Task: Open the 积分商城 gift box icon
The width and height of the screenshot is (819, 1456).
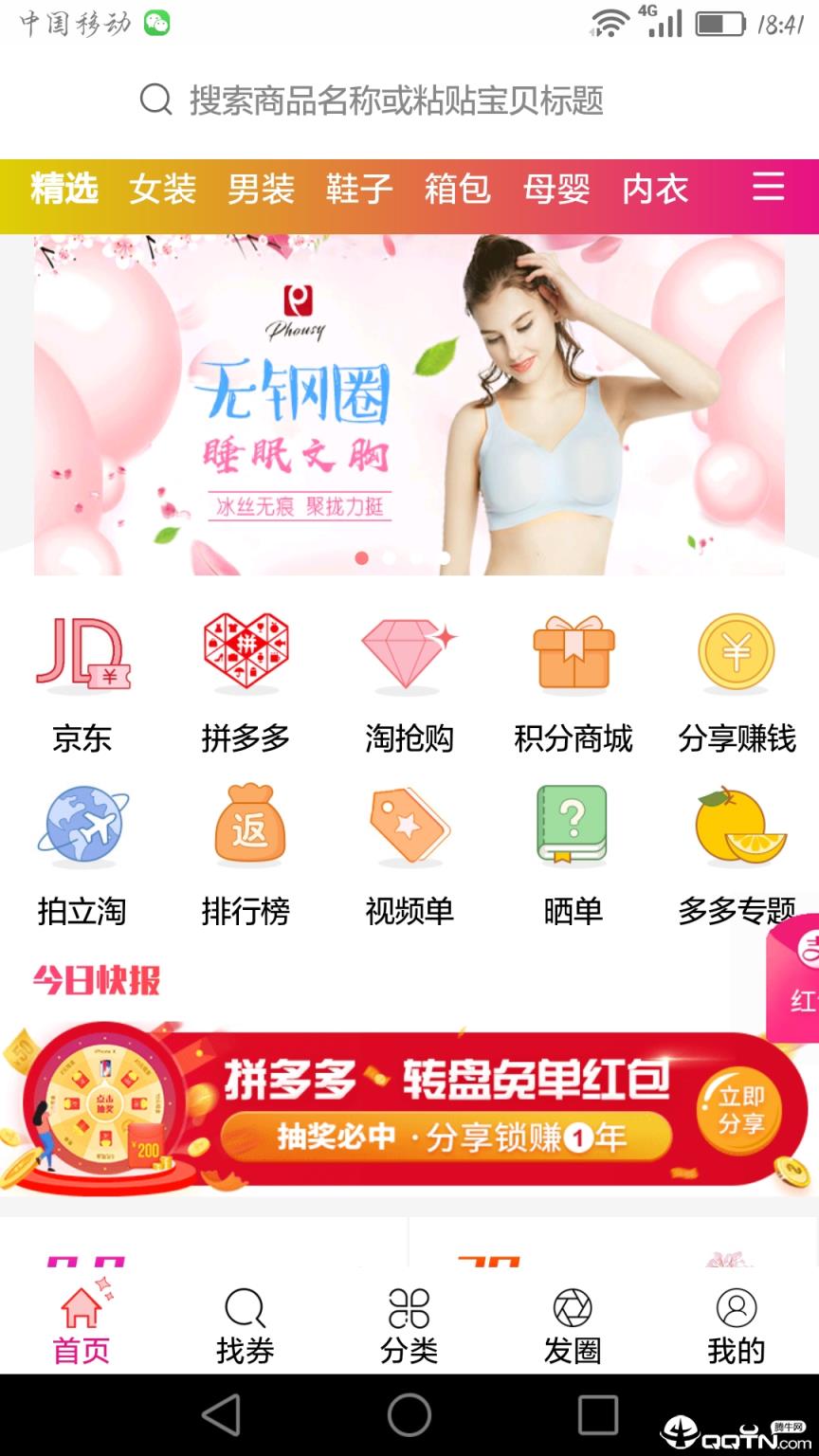Action: (573, 654)
